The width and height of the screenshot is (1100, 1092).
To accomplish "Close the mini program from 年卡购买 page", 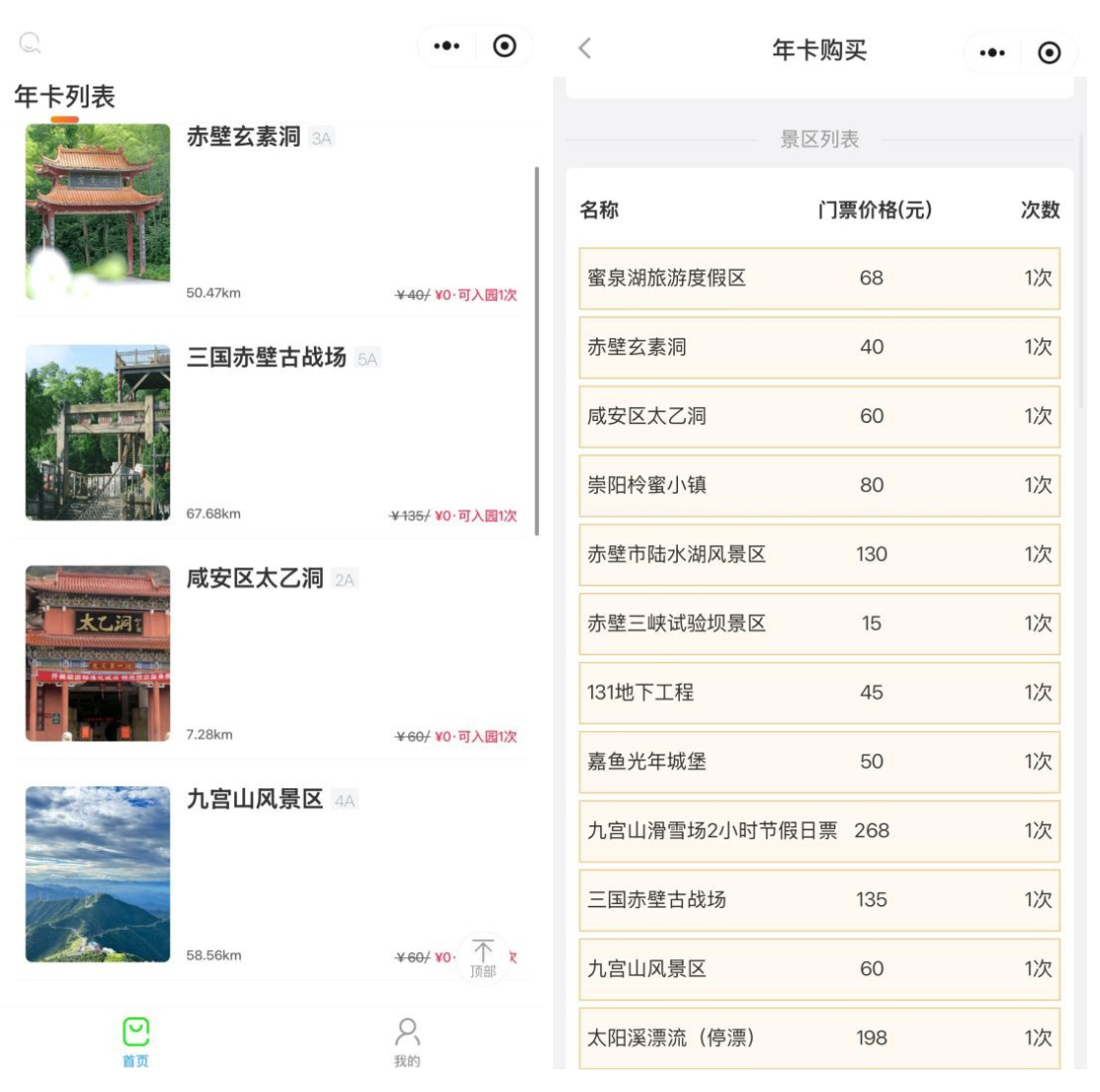I will click(1049, 52).
